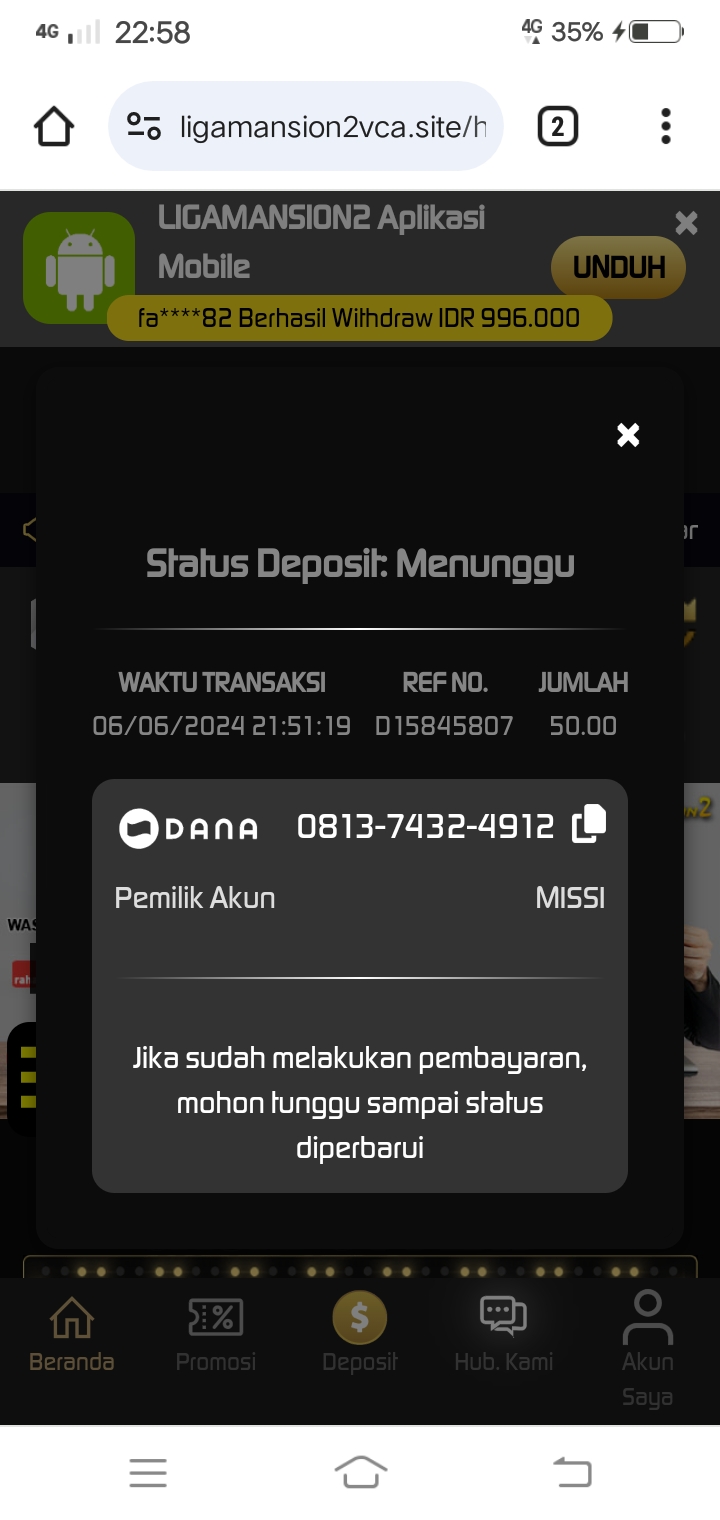Viewport: 720px width, 1520px height.
Task: Tap the UNDUH download button
Action: [618, 267]
